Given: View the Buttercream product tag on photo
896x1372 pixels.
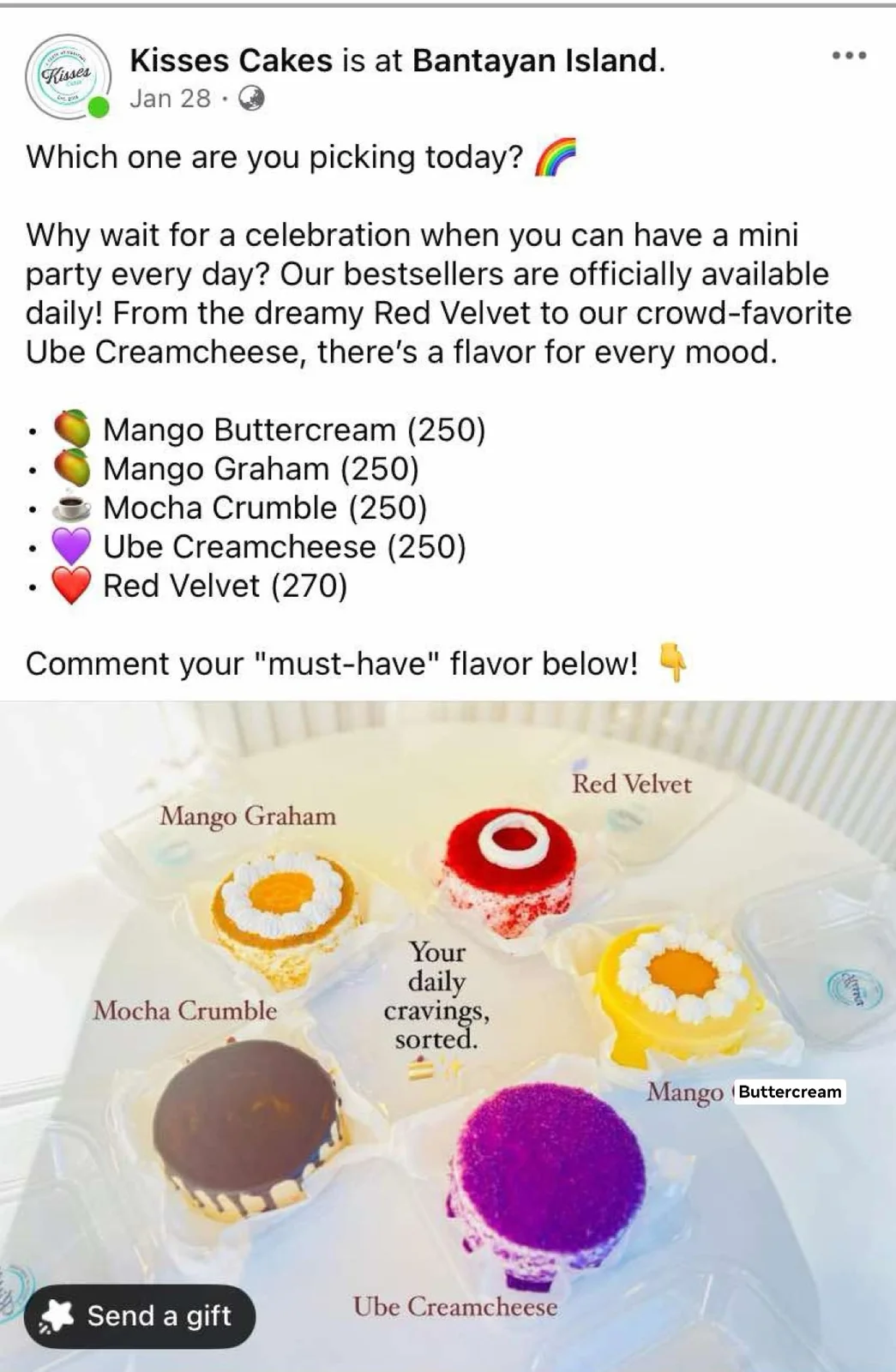Looking at the screenshot, I should [790, 1092].
